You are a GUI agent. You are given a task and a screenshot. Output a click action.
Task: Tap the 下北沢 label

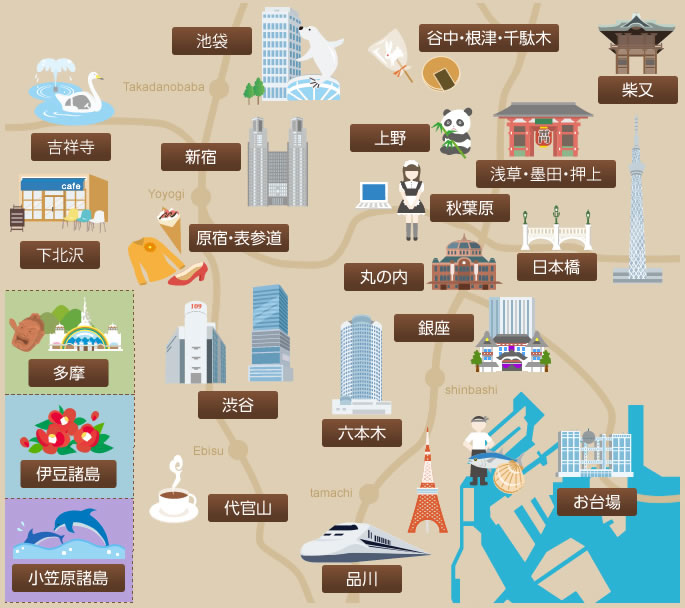tap(60, 255)
